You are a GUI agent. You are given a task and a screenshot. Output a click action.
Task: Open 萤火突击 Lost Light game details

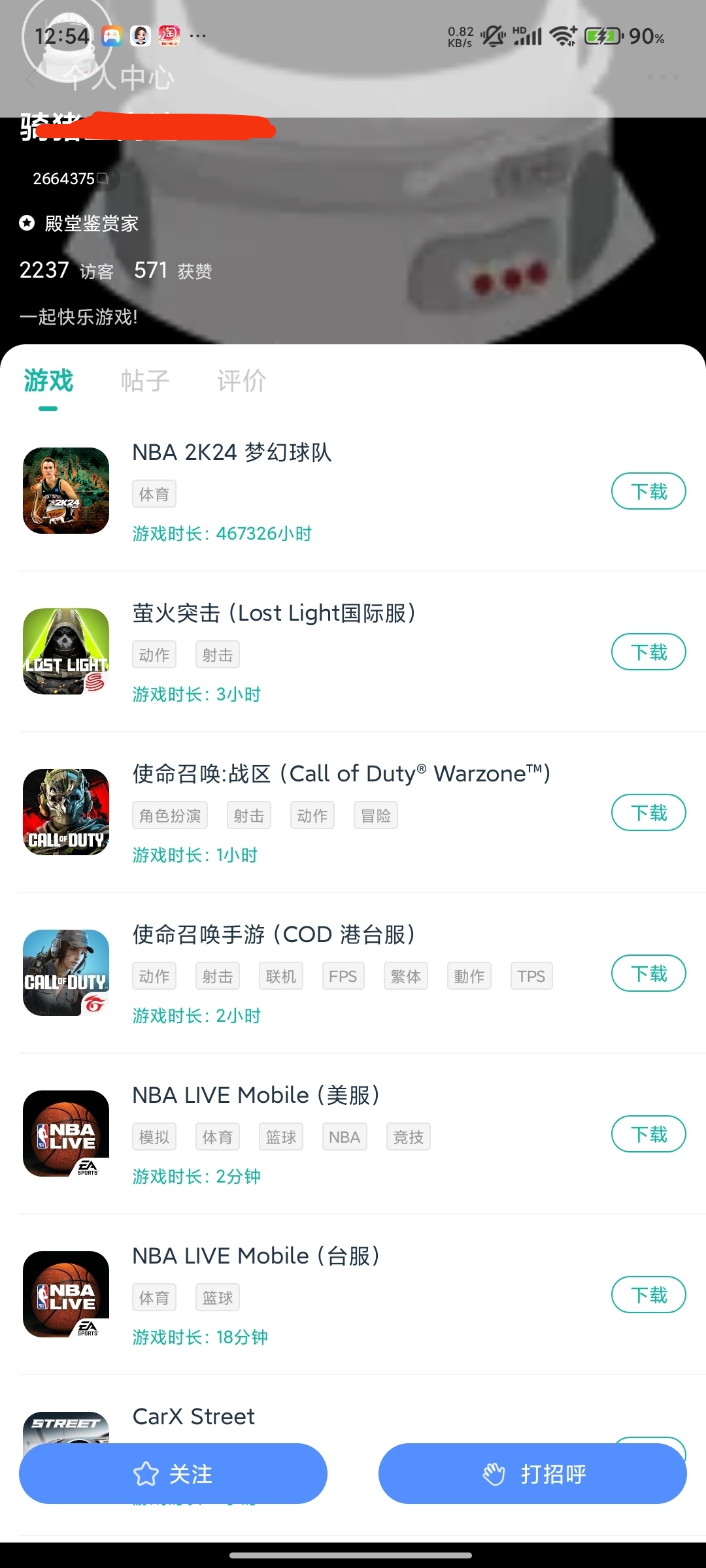coord(273,613)
